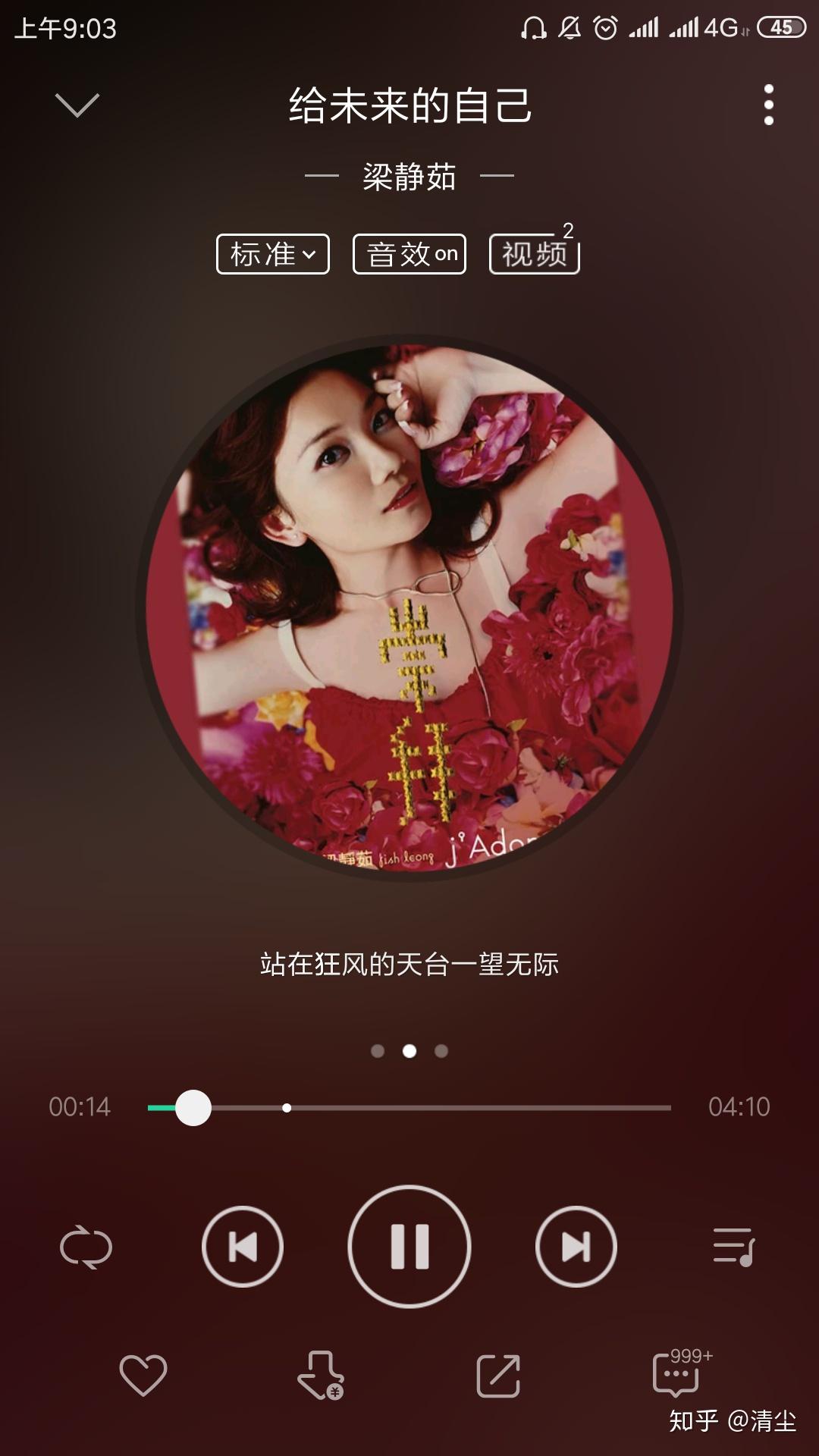The height and width of the screenshot is (1456, 819).
Task: Tap the middle page indicator dot
Action: pyautogui.click(x=409, y=1051)
